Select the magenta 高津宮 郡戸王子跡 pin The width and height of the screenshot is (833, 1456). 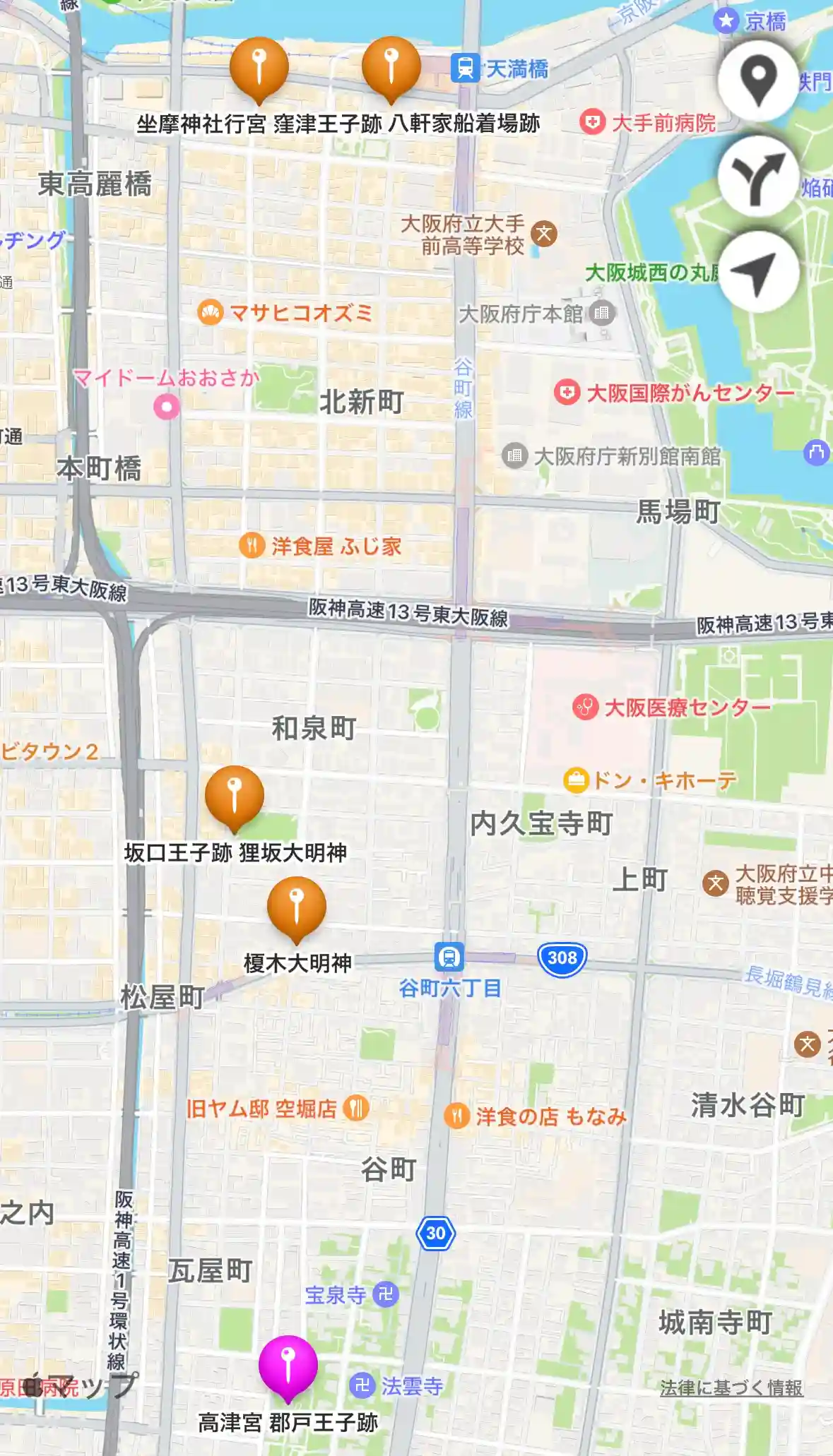pos(288,1366)
